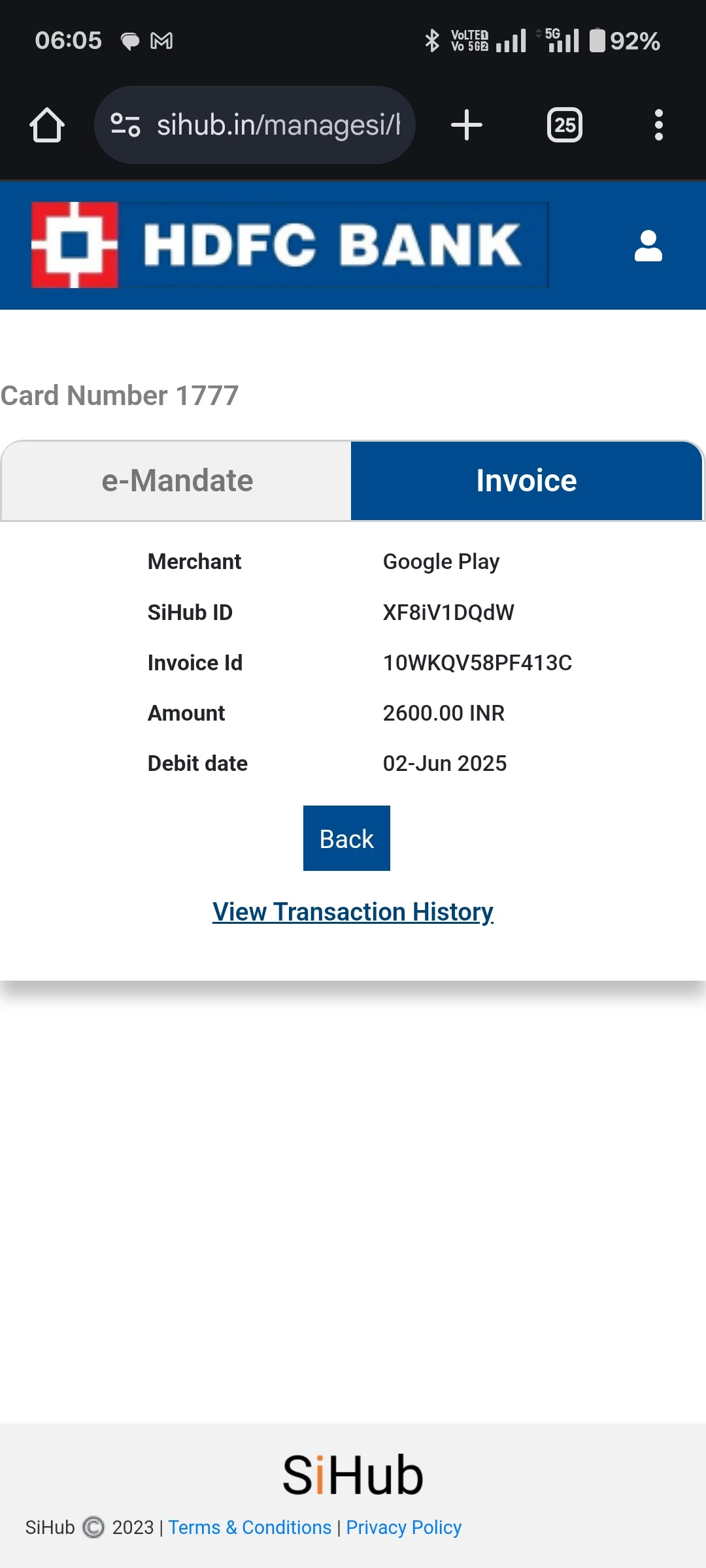The width and height of the screenshot is (706, 1568).
Task: Open the tab switcher showing 25 tabs
Action: 565,125
